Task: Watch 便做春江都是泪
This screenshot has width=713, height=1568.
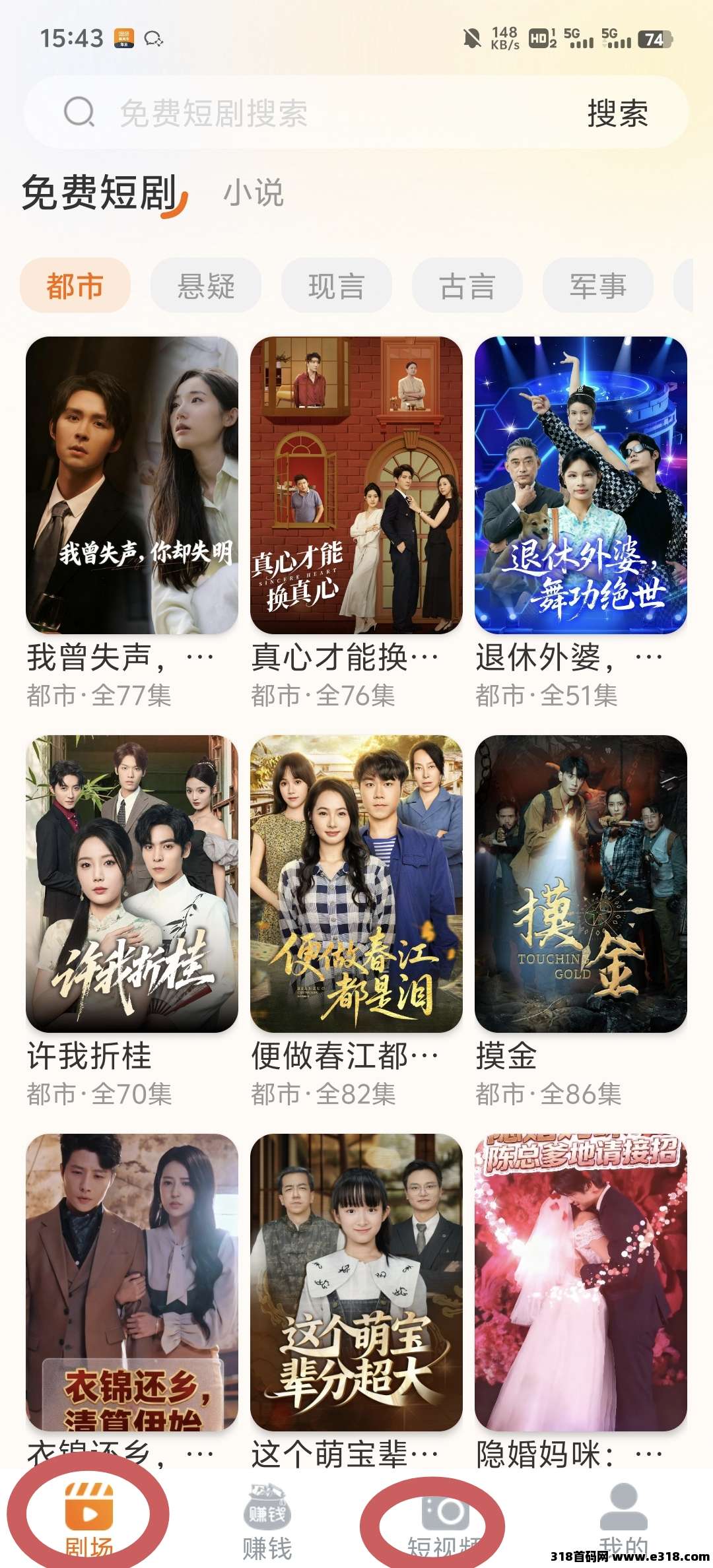Action: click(356, 883)
